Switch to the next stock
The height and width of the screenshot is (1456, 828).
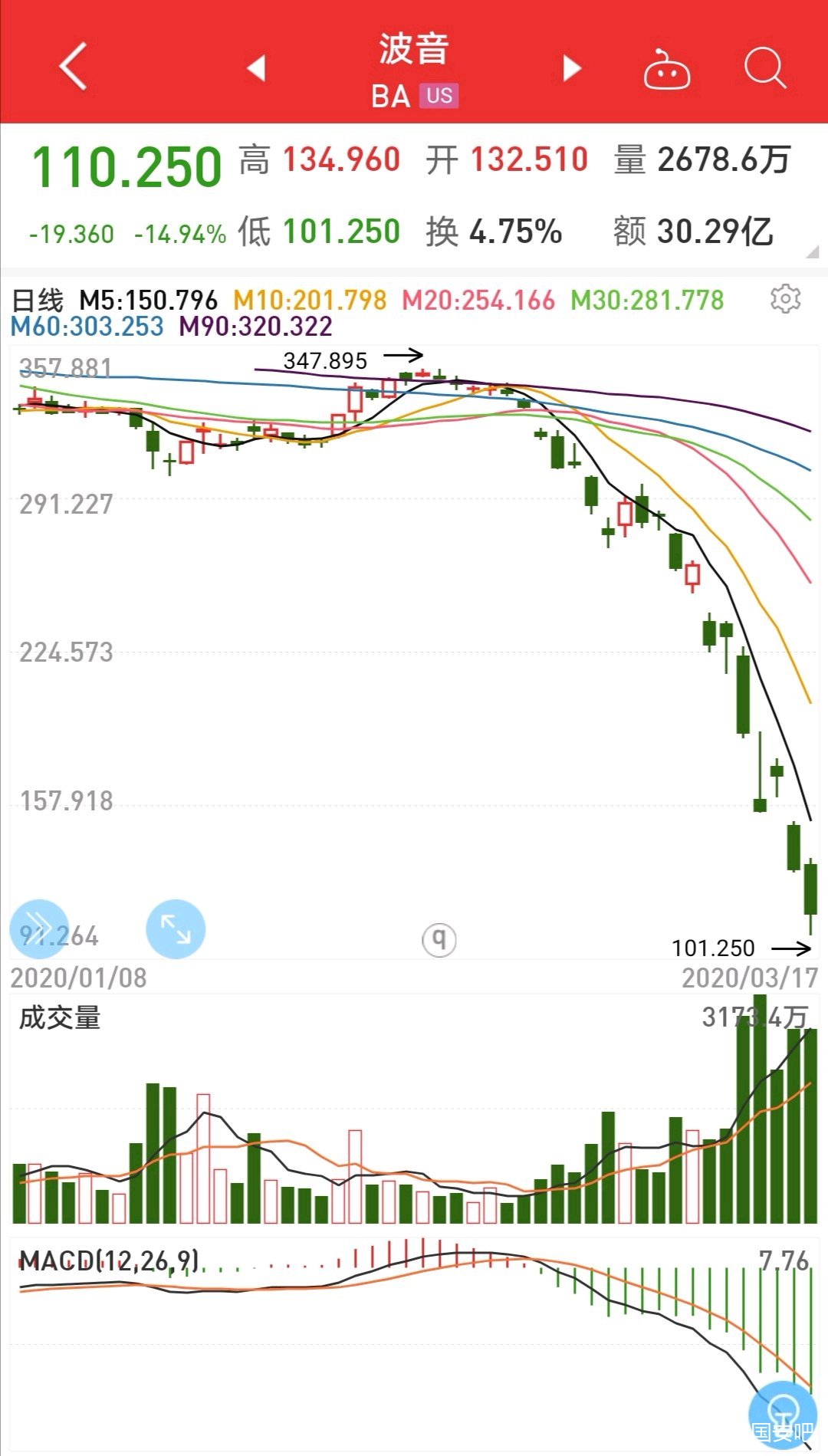coord(572,67)
